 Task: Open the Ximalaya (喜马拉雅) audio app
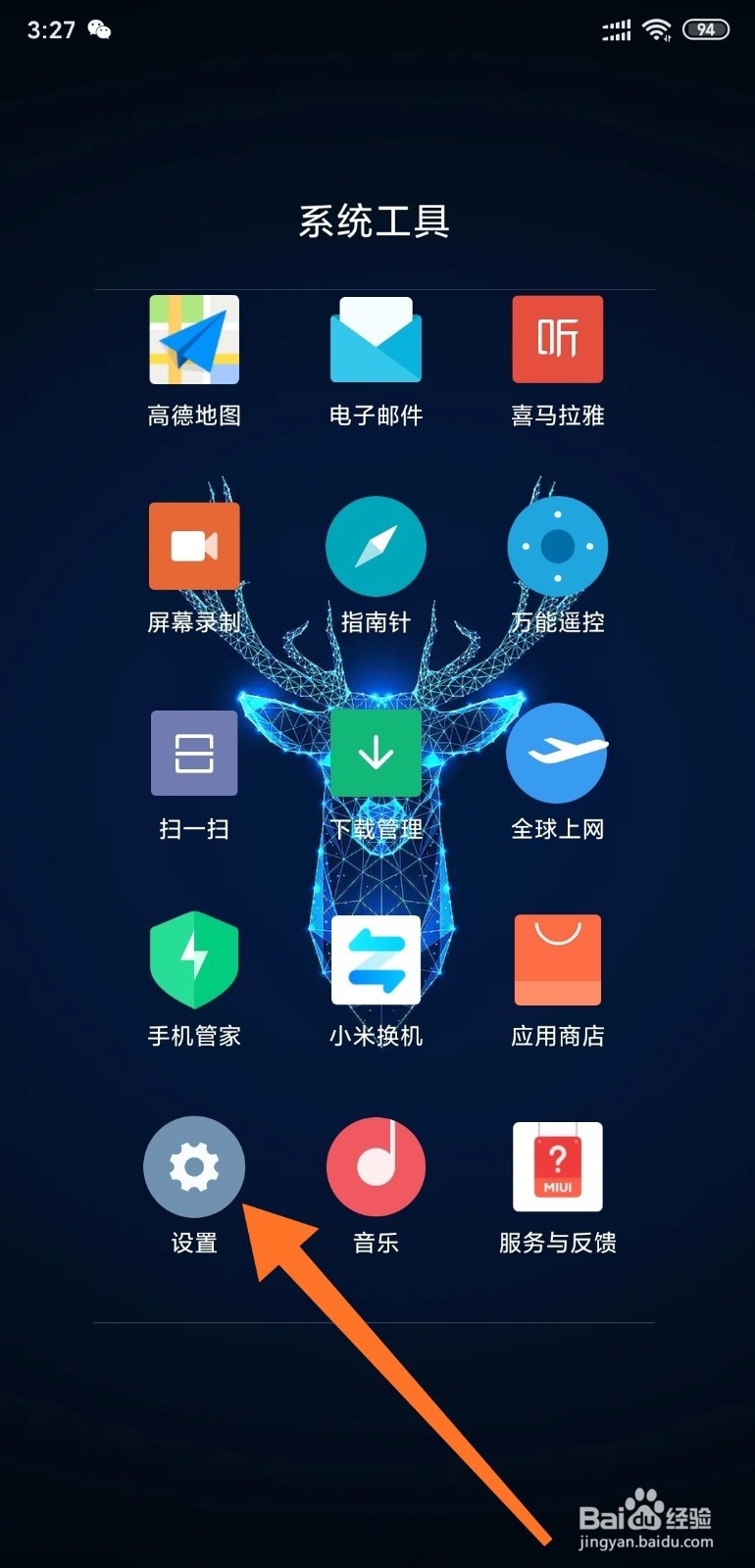click(557, 339)
